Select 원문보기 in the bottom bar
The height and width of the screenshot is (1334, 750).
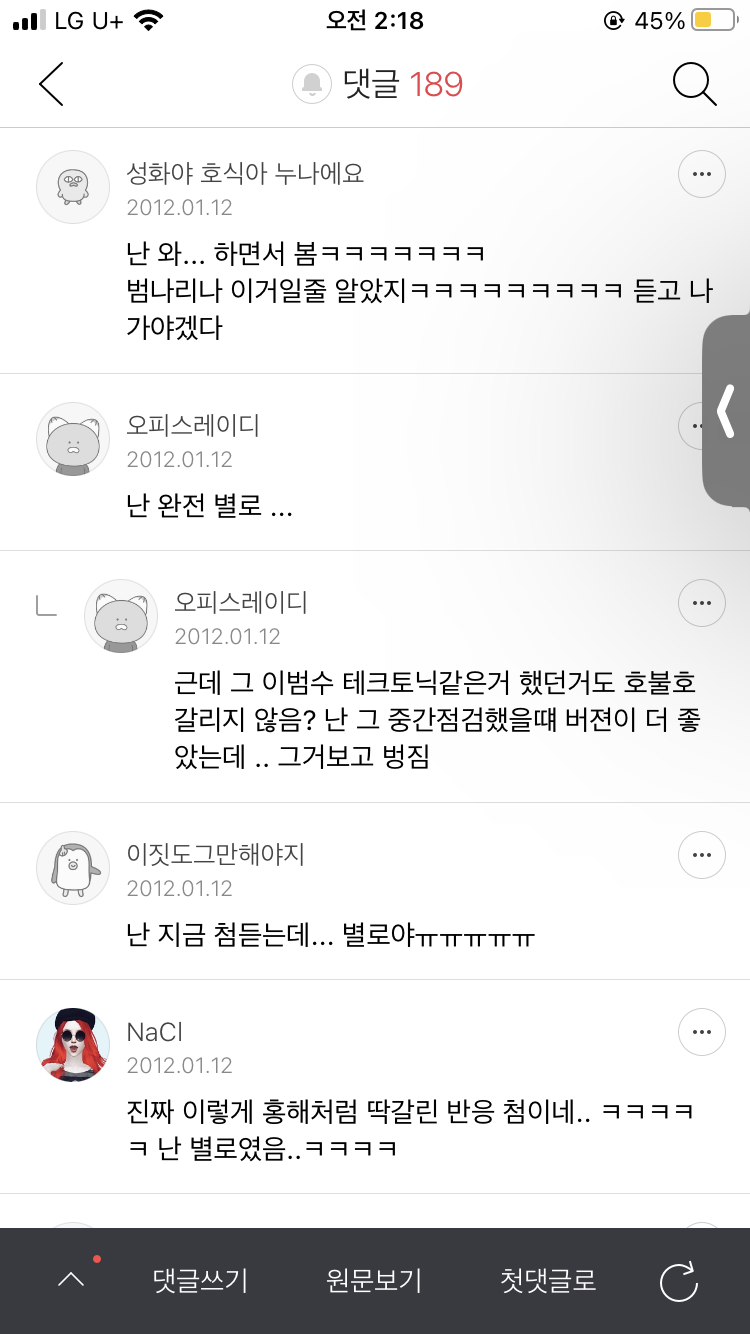373,1281
